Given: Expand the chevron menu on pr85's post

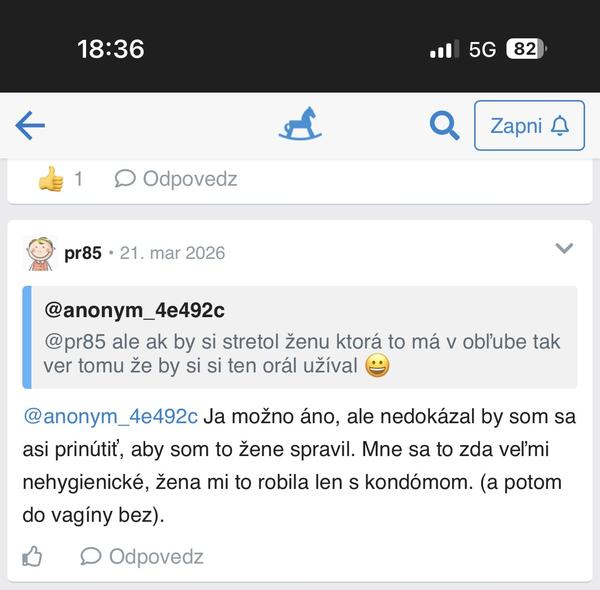Looking at the screenshot, I should click(x=564, y=248).
